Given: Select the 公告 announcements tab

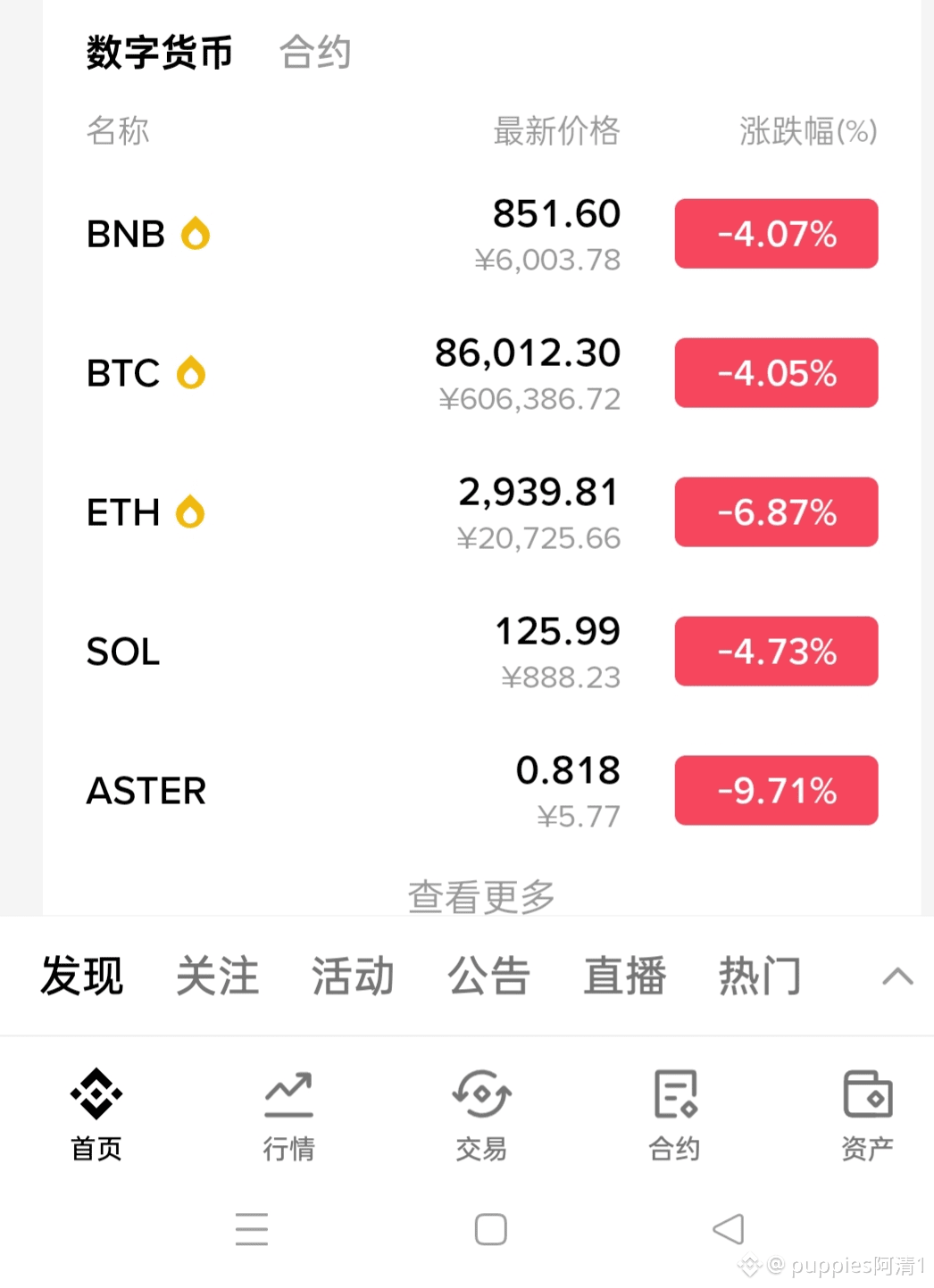Looking at the screenshot, I should [488, 976].
